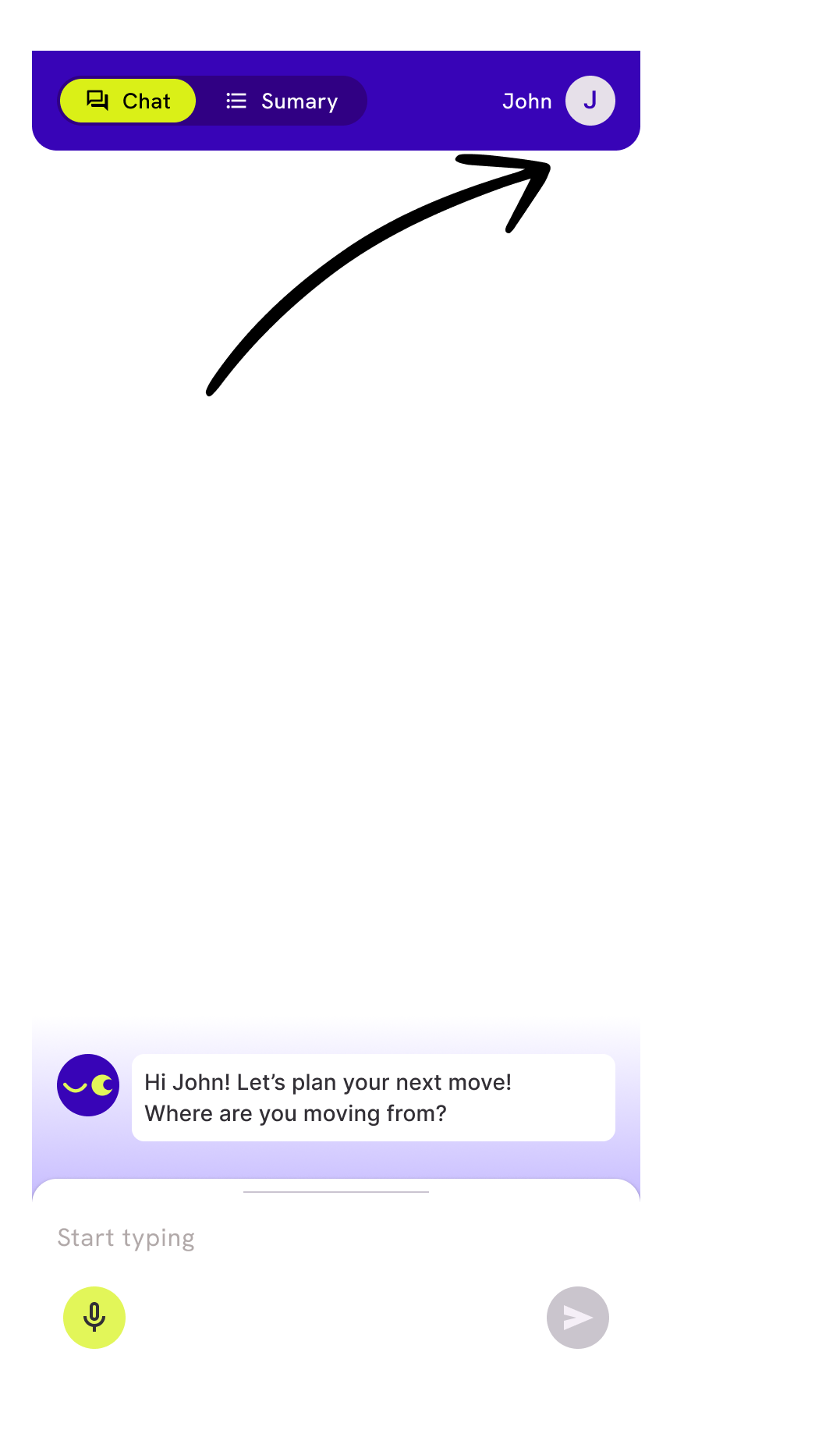Switch to the Sumary tab
The width and height of the screenshot is (840, 1430).
pyautogui.click(x=282, y=101)
